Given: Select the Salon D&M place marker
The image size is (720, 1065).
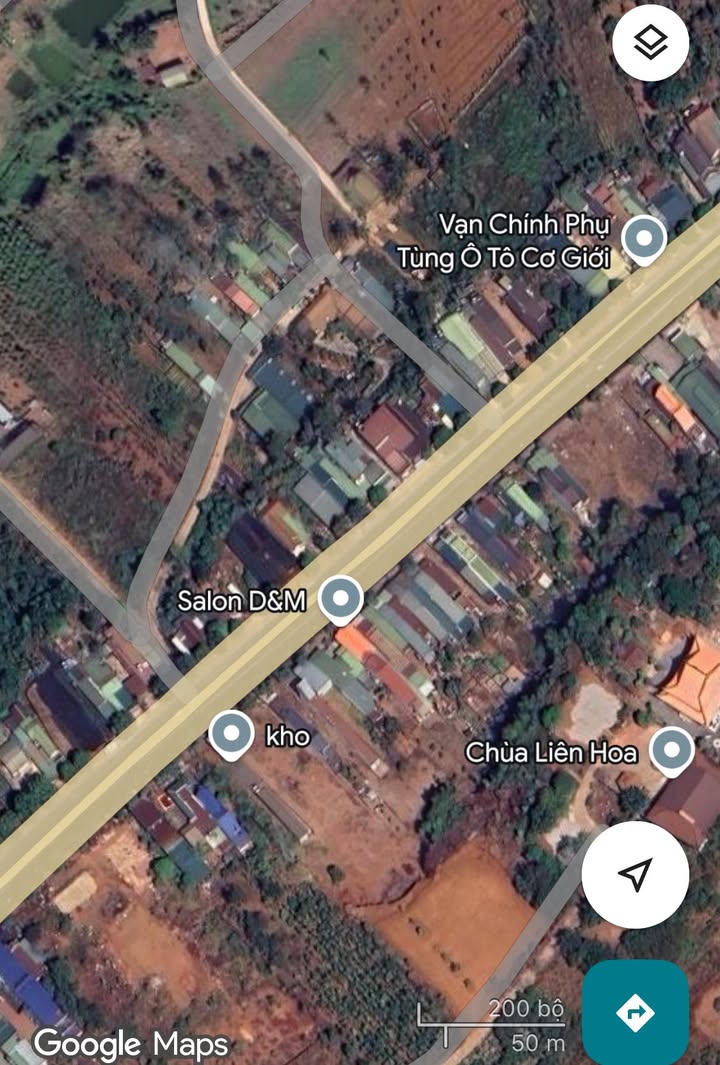Looking at the screenshot, I should (341, 600).
